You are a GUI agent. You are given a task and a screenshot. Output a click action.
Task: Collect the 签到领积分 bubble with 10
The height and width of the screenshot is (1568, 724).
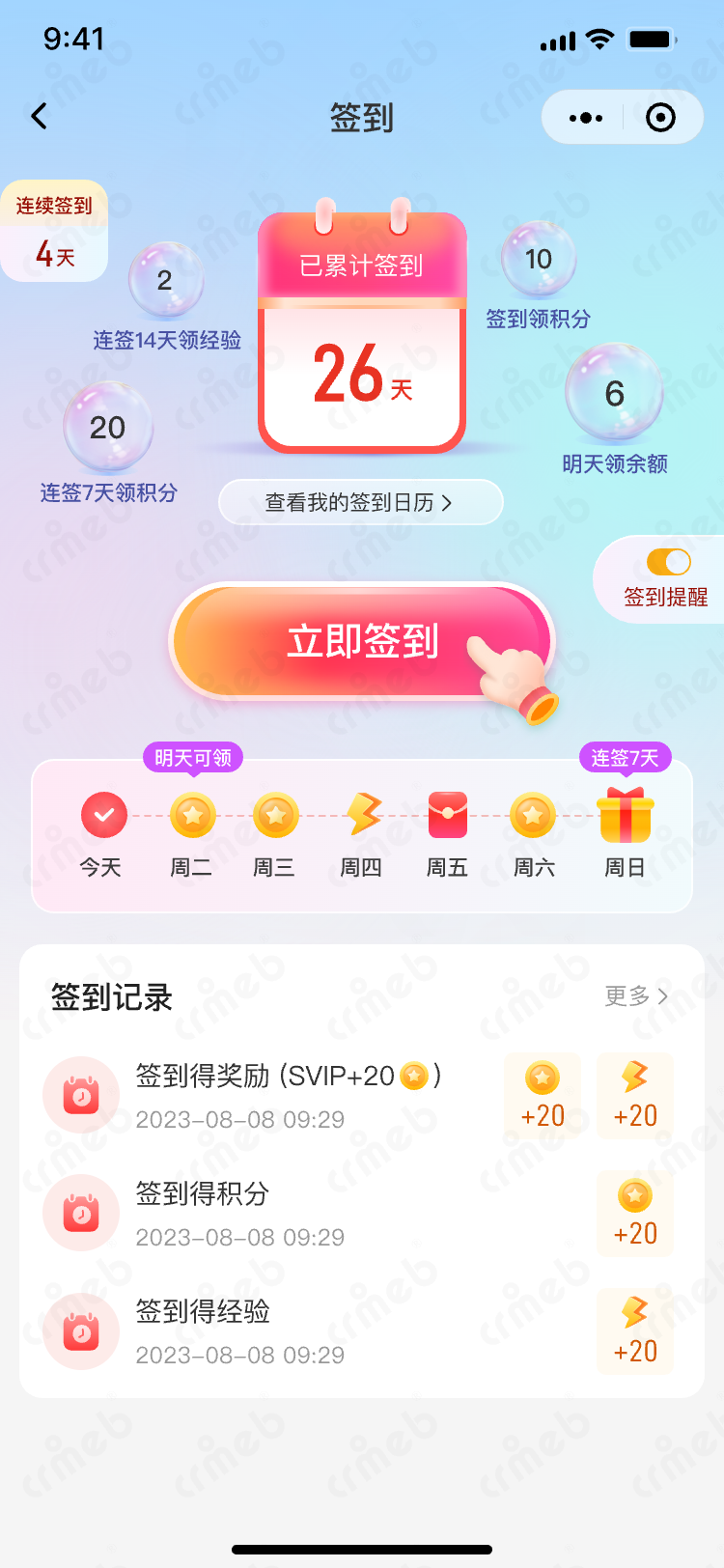point(538,259)
